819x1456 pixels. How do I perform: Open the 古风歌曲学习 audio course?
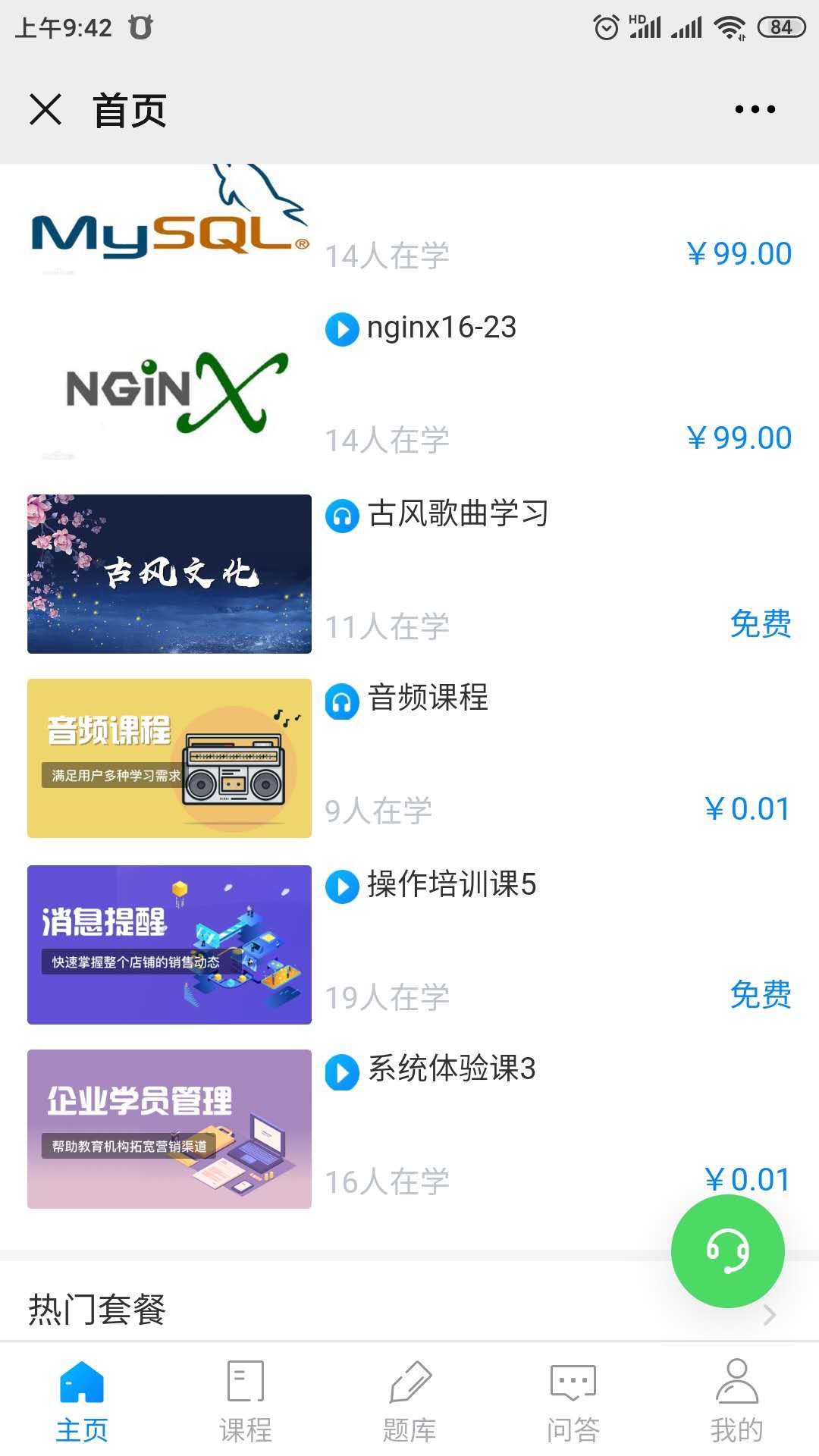[457, 514]
